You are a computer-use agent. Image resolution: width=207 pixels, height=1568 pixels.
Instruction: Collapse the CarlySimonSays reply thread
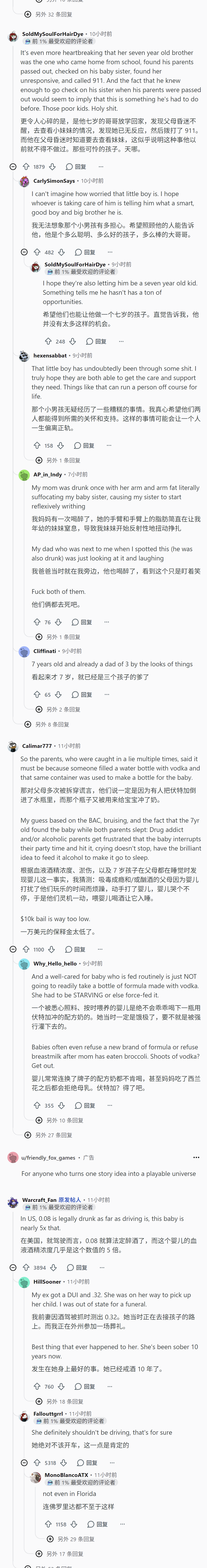(24, 252)
